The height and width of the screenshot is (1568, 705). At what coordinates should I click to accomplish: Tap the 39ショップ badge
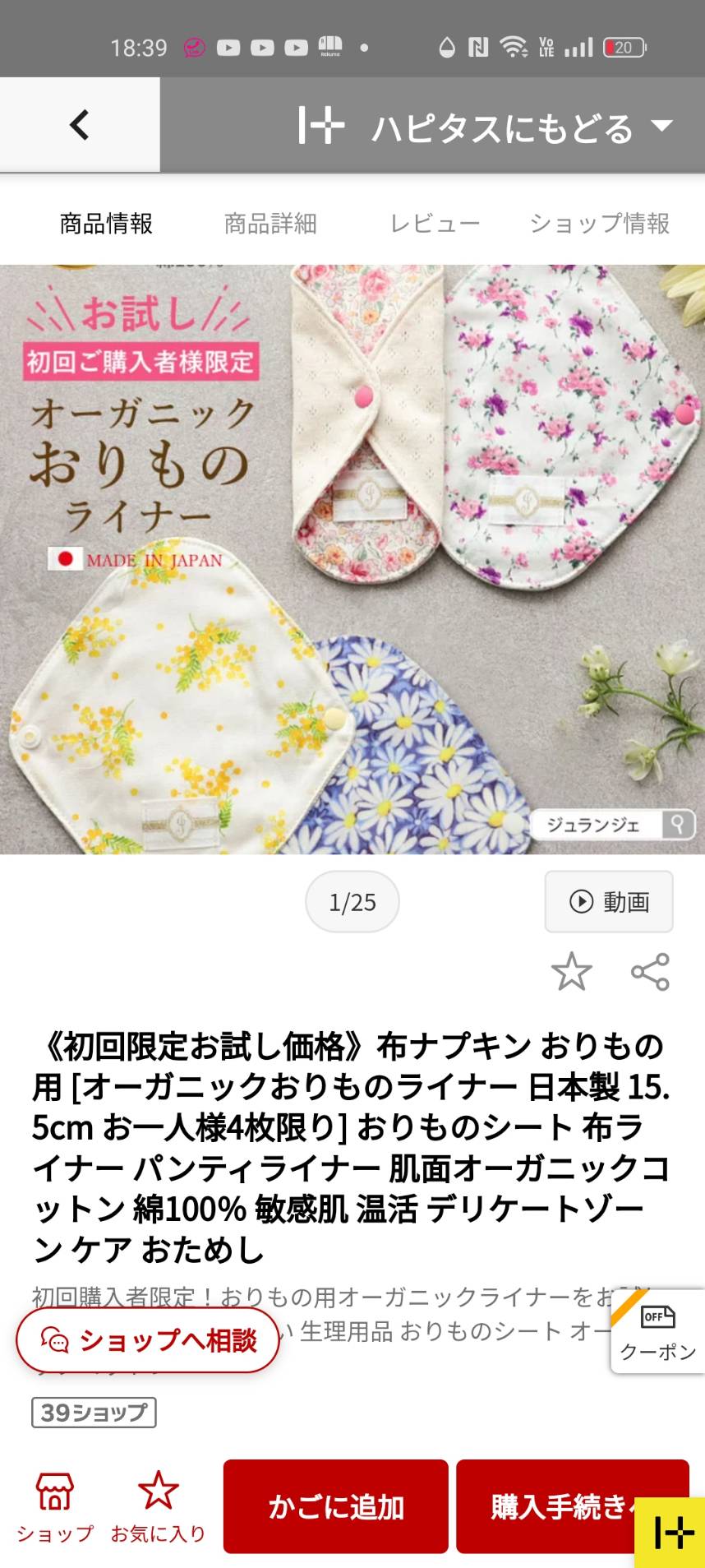click(94, 1413)
